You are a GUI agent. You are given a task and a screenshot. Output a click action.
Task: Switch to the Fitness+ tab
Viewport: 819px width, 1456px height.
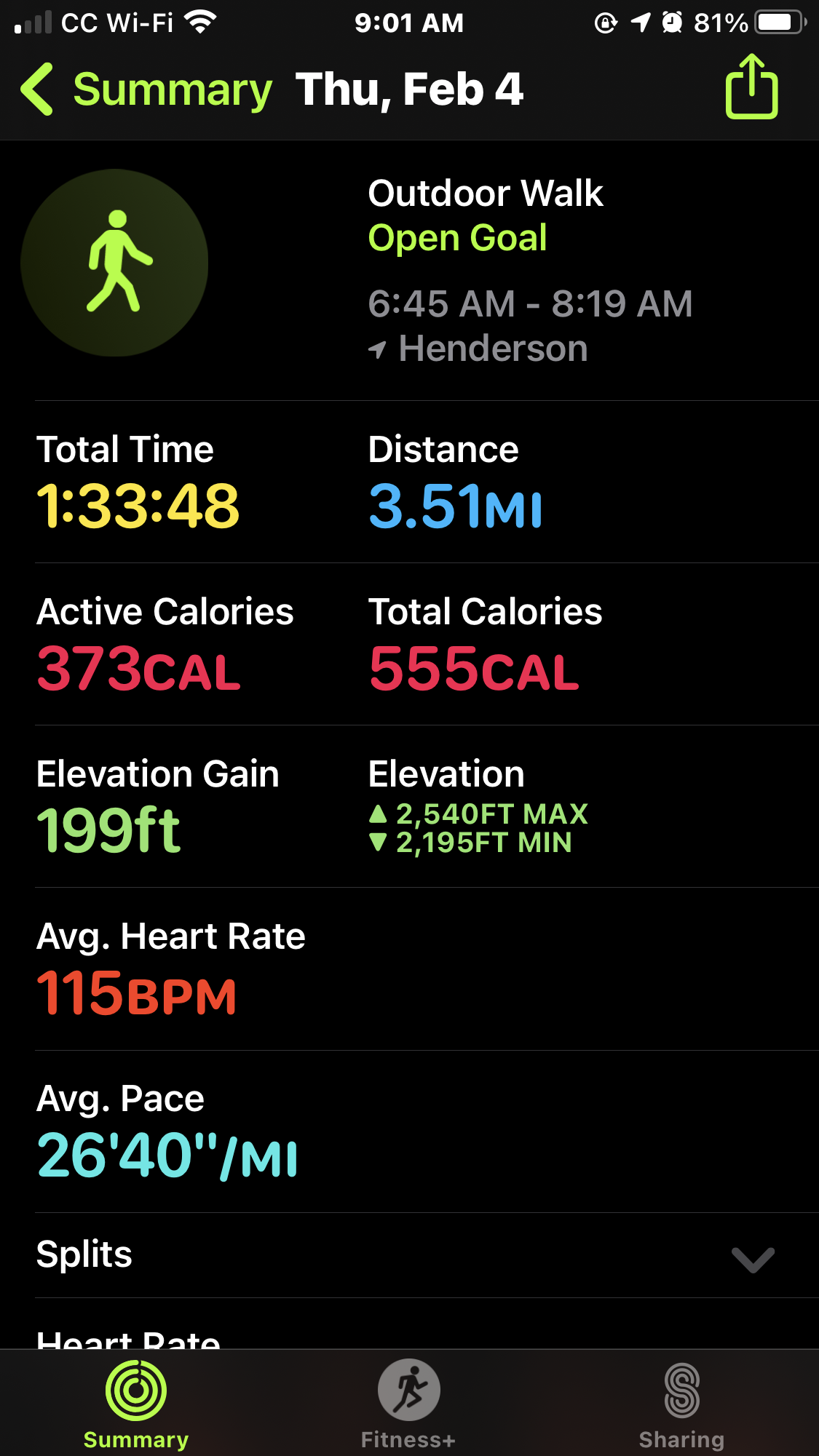tap(408, 1403)
